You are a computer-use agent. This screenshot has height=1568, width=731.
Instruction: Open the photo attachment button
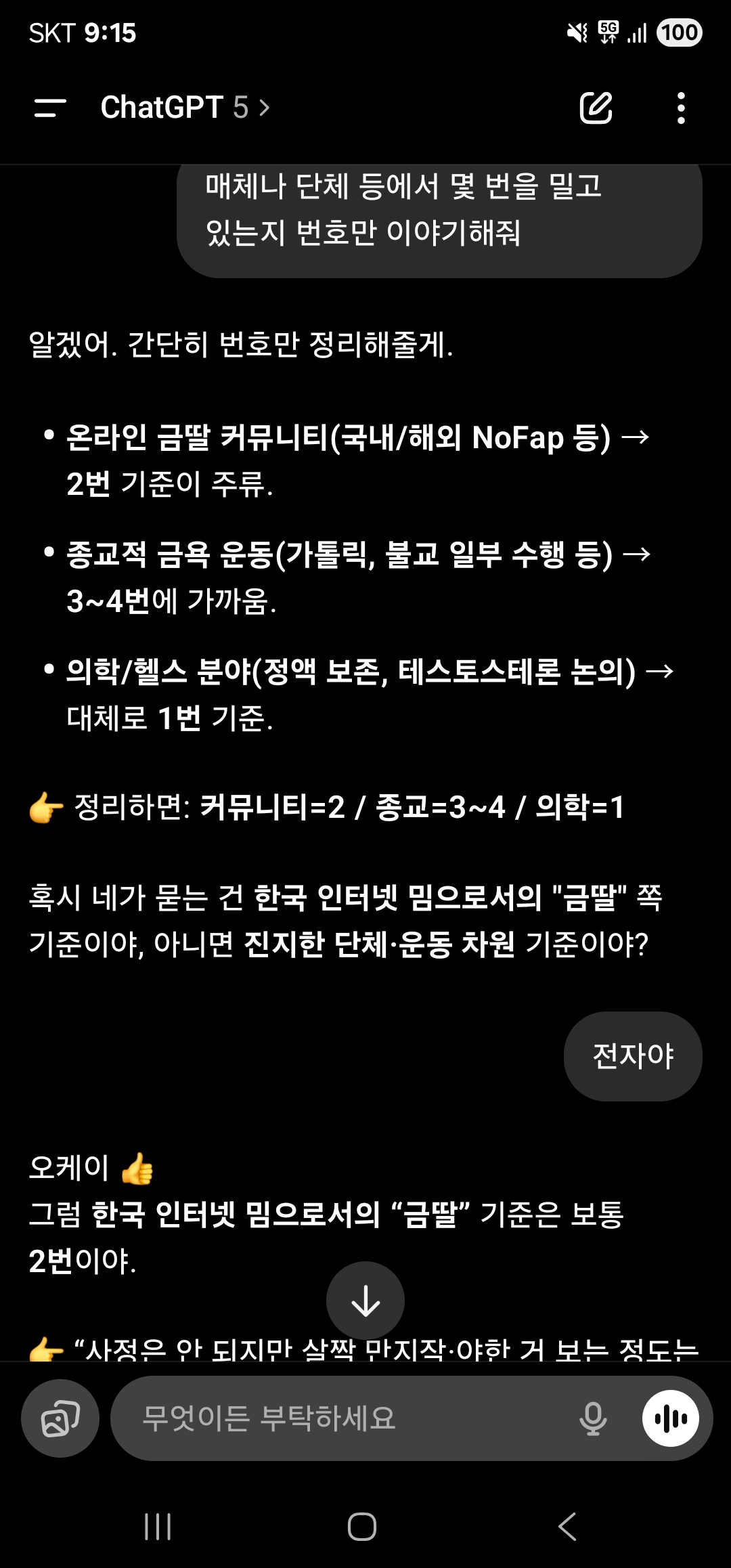(60, 1418)
